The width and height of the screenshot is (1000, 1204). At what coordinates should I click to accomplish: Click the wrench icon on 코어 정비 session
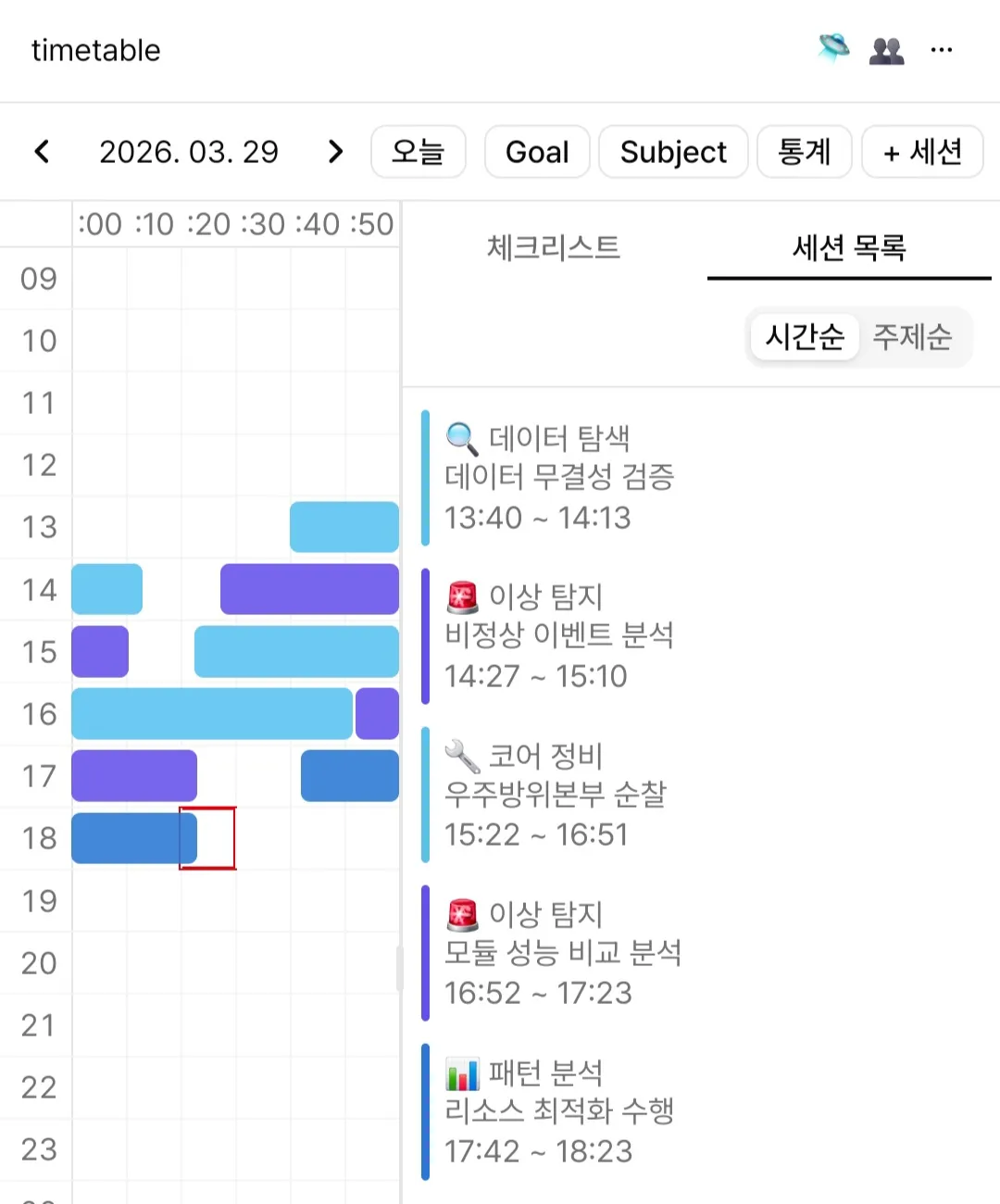(x=460, y=755)
